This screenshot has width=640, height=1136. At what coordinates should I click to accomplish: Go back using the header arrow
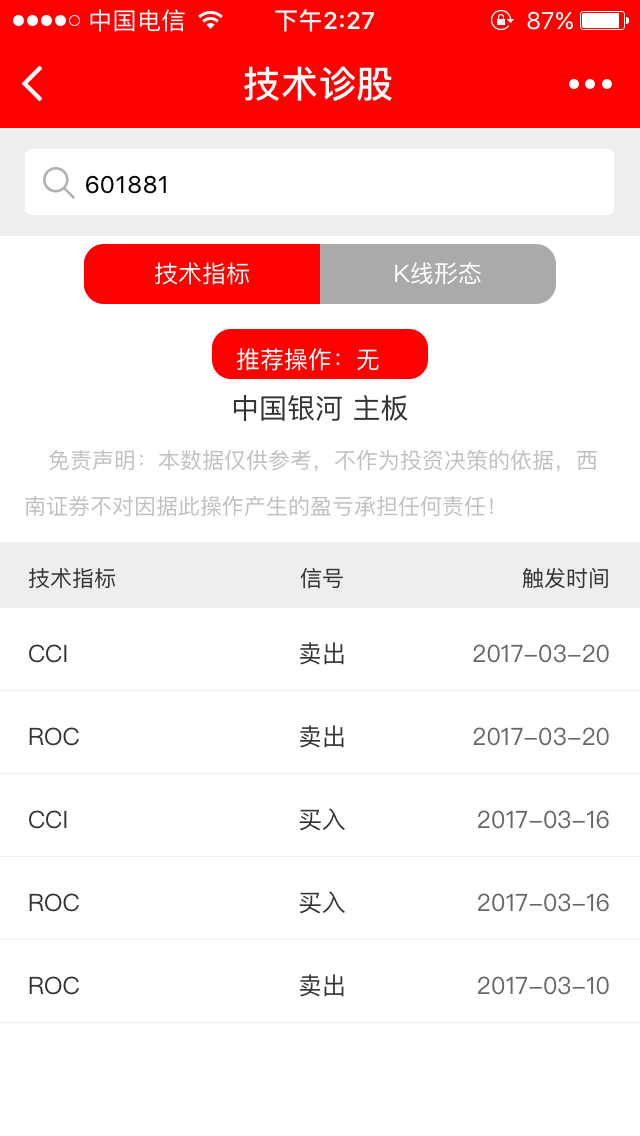click(33, 84)
